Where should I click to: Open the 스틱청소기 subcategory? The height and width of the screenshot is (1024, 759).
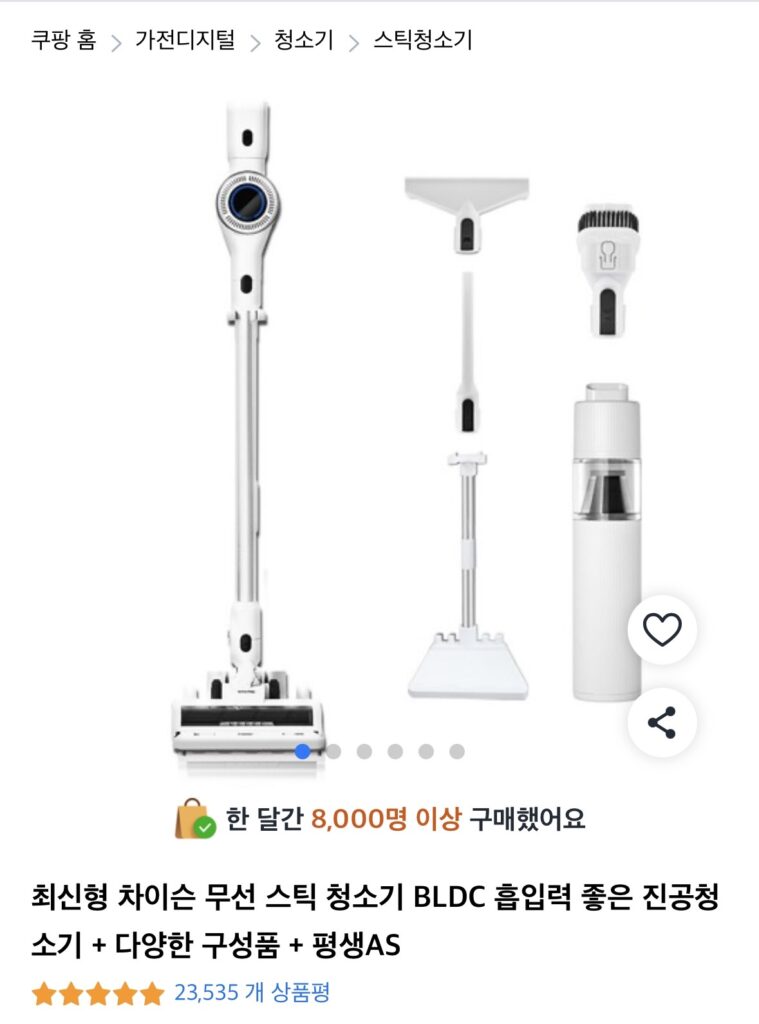423,41
